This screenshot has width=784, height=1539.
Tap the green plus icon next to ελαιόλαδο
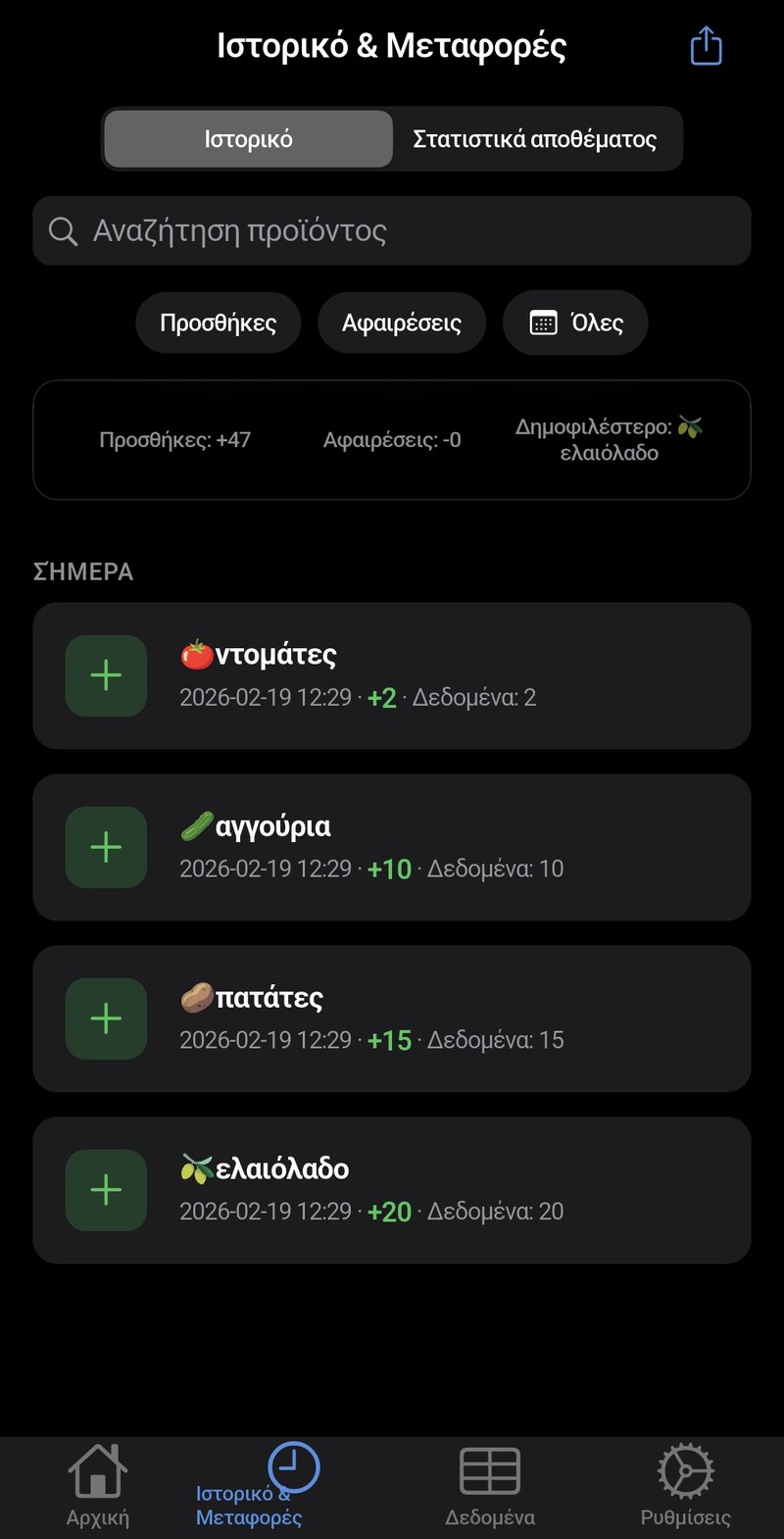(x=105, y=1190)
